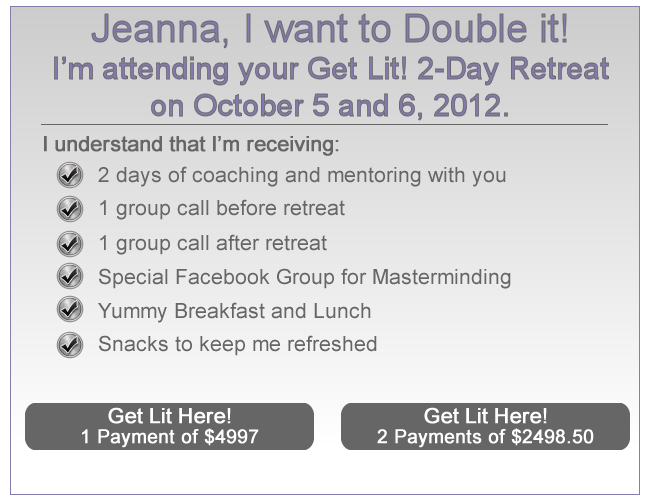The width and height of the screenshot is (650, 500).
Task: Select Get Lit Here 2 Payments of $2498.50
Action: tap(485, 426)
